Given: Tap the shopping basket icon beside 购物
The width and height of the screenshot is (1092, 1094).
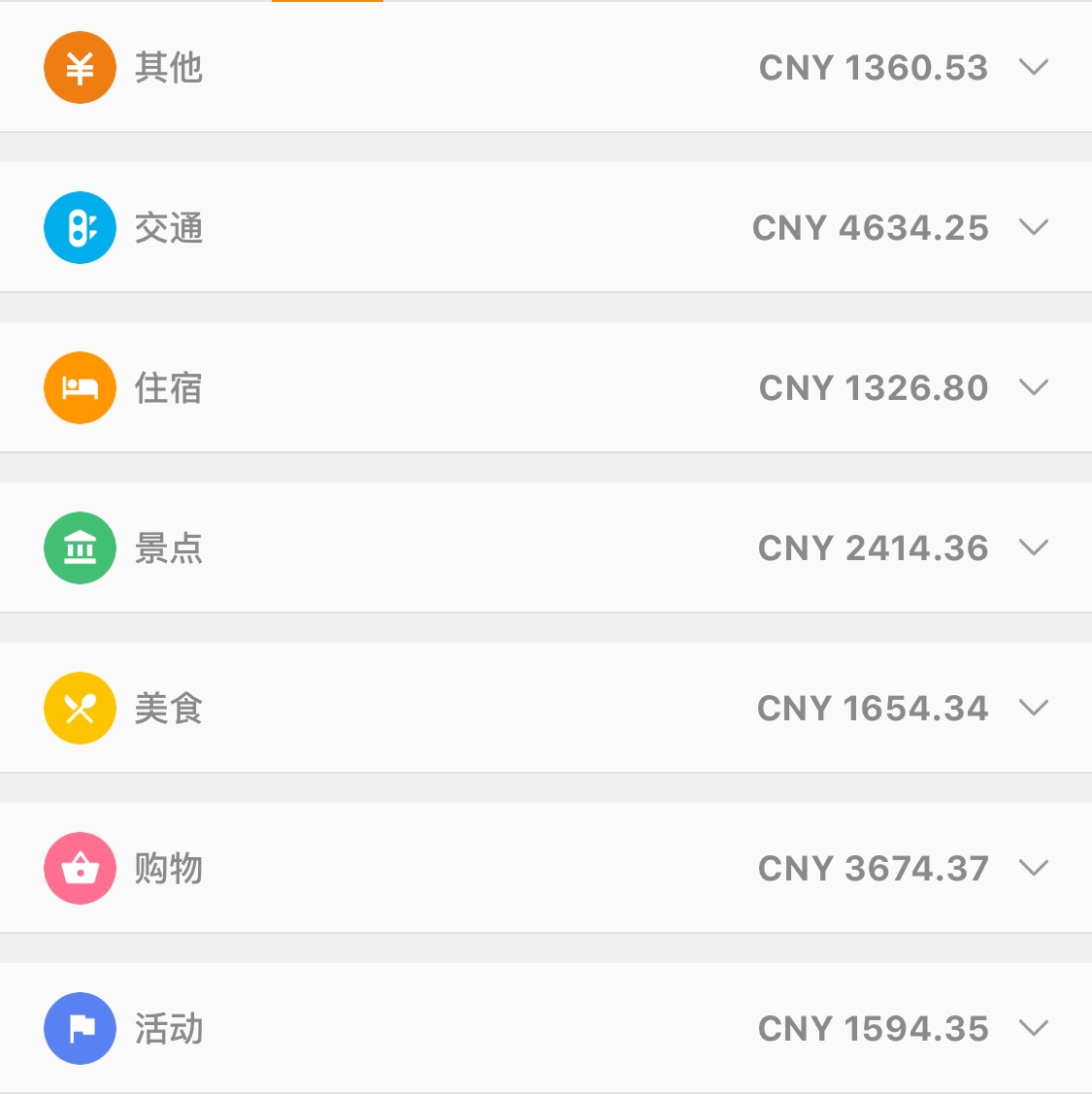Looking at the screenshot, I should click(x=80, y=868).
